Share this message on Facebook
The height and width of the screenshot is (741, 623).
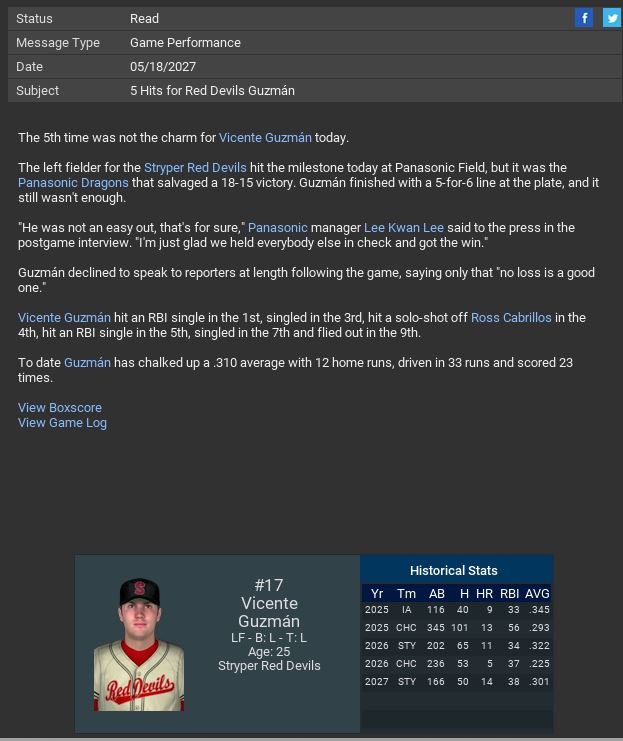pos(584,18)
